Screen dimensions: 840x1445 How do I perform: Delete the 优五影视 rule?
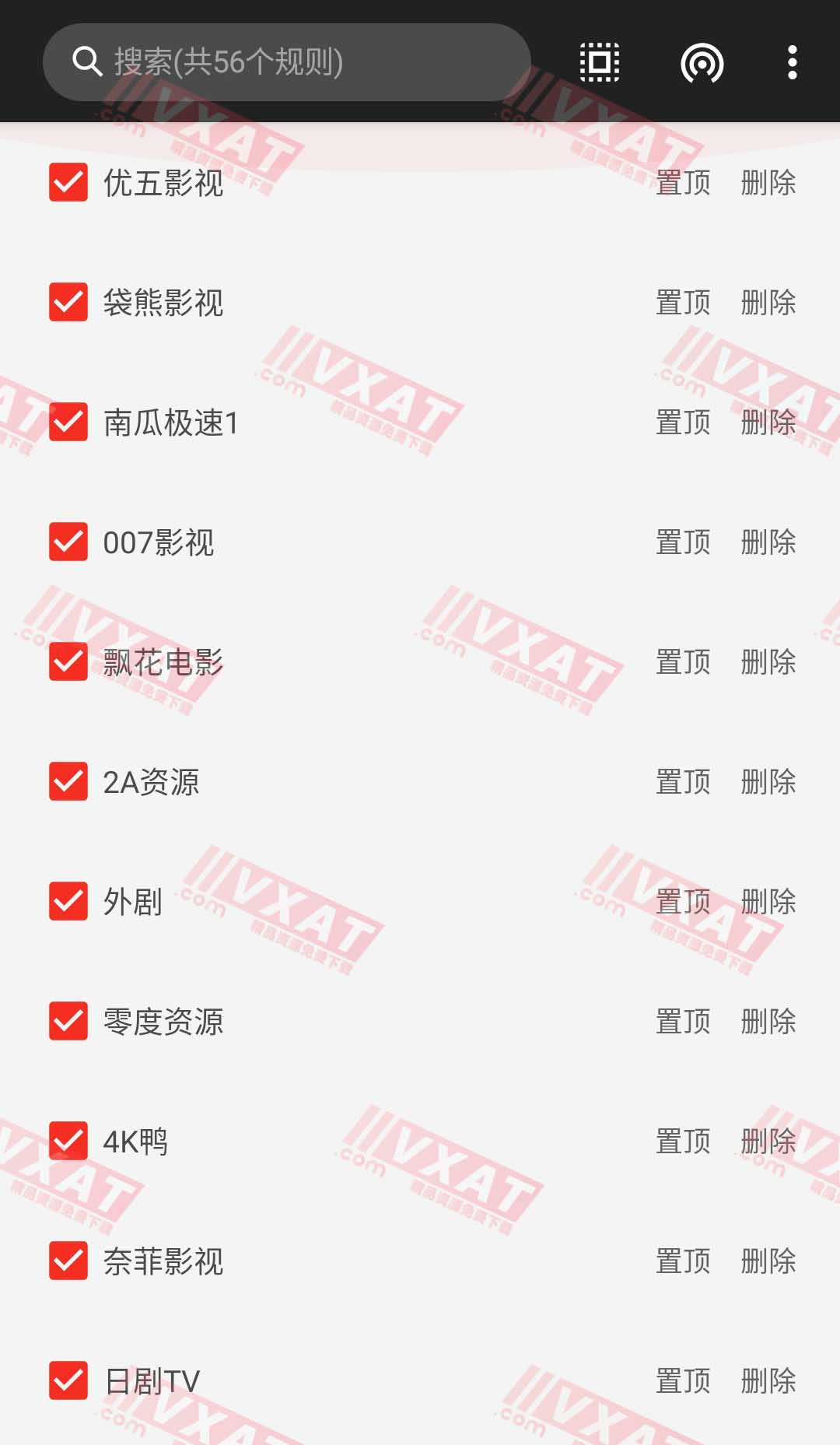pos(768,183)
